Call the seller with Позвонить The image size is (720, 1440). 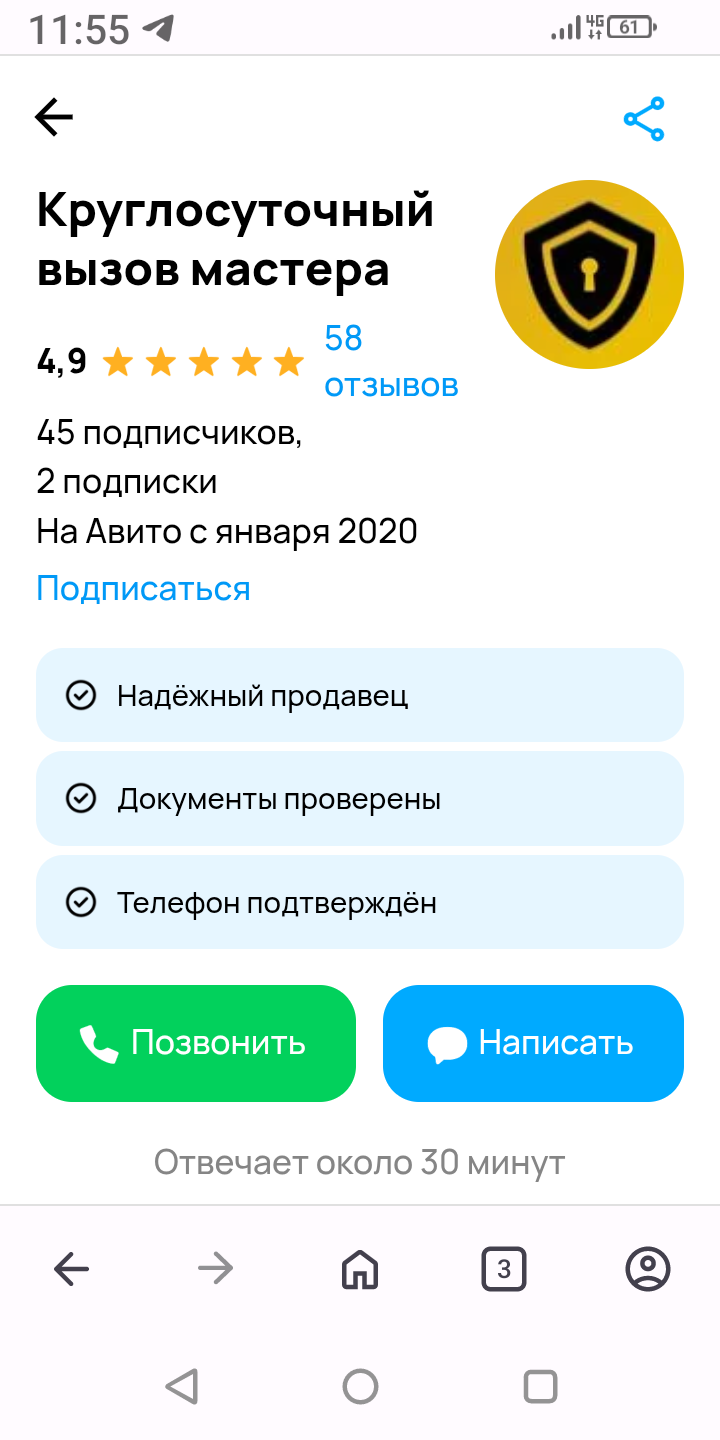click(x=196, y=1043)
